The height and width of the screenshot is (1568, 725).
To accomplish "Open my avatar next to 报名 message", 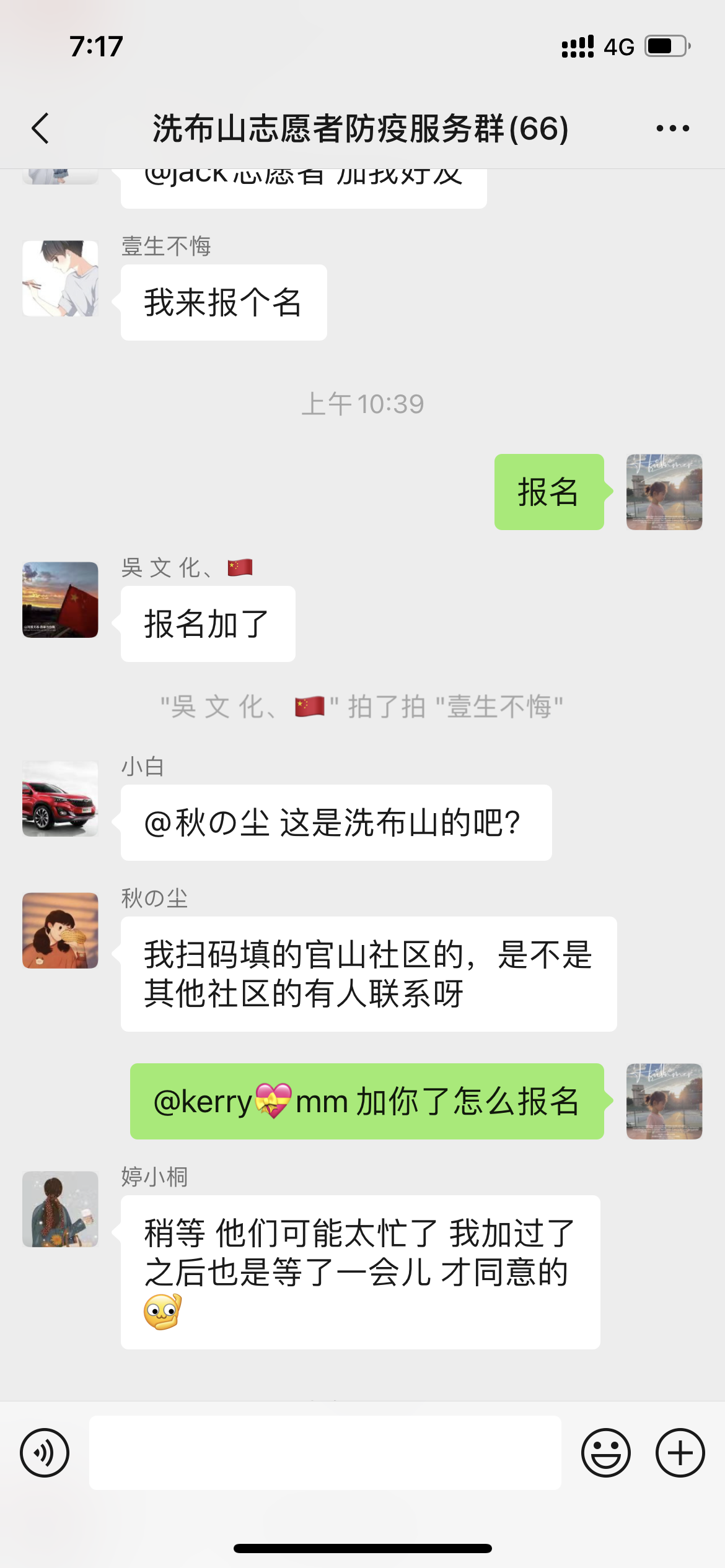I will (664, 492).
